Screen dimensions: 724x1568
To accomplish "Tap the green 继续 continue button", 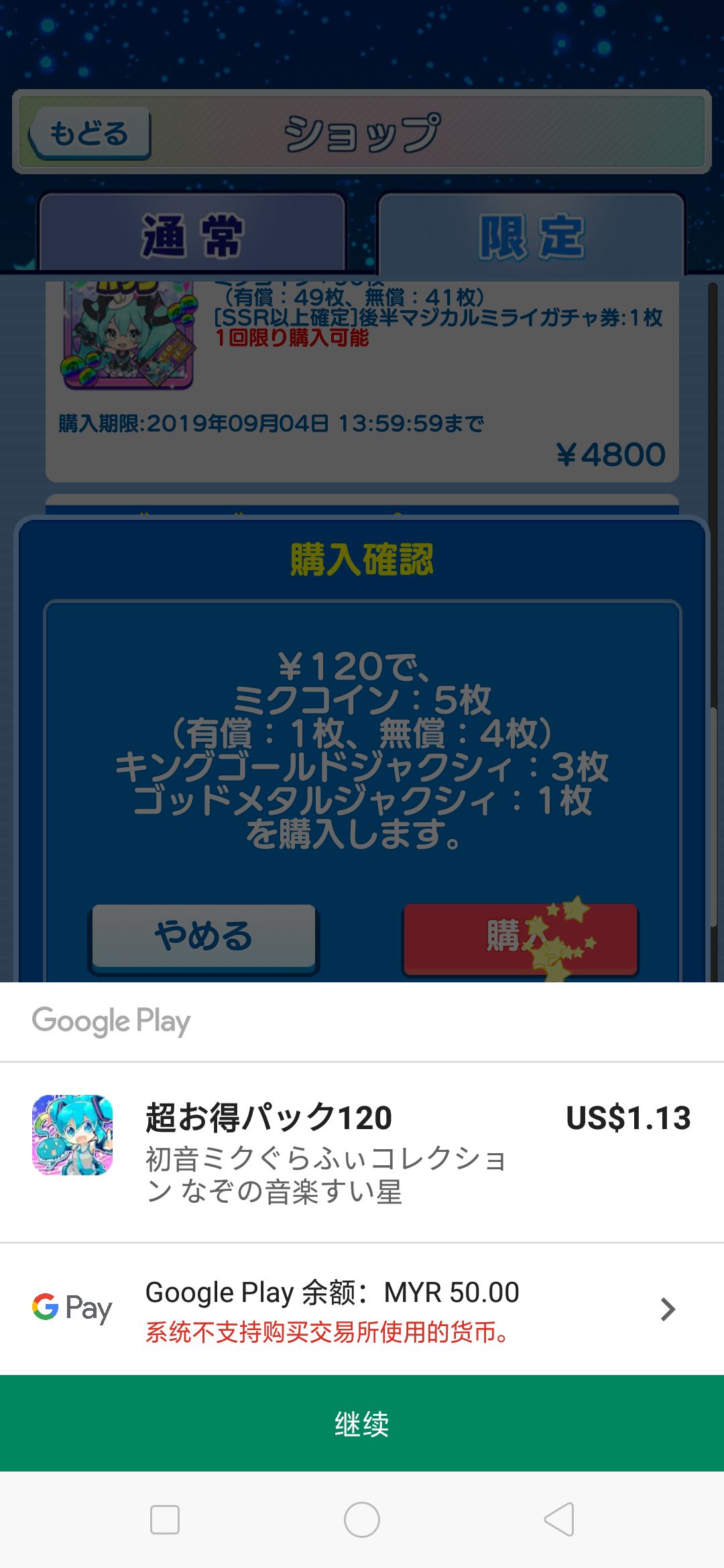I will pos(362,1423).
